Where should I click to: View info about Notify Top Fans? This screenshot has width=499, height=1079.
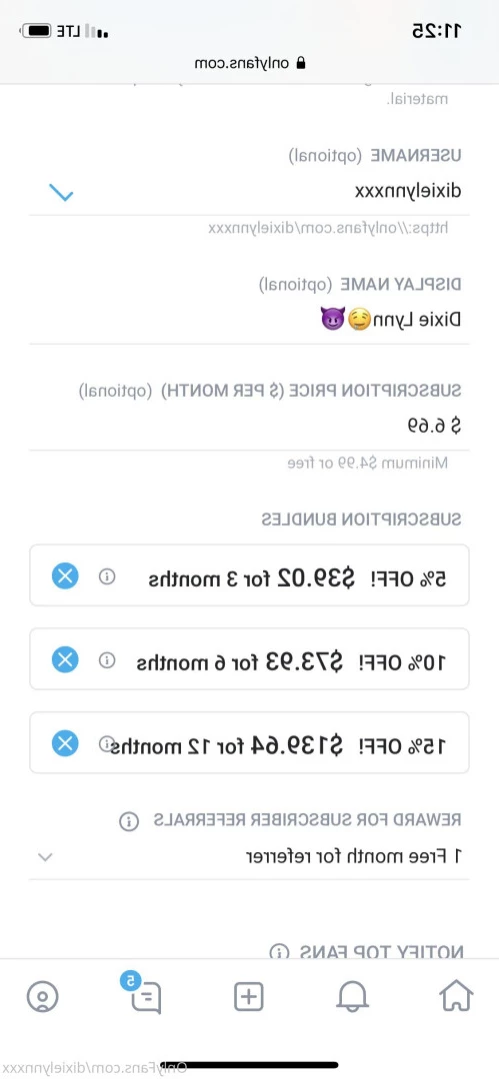pos(279,952)
